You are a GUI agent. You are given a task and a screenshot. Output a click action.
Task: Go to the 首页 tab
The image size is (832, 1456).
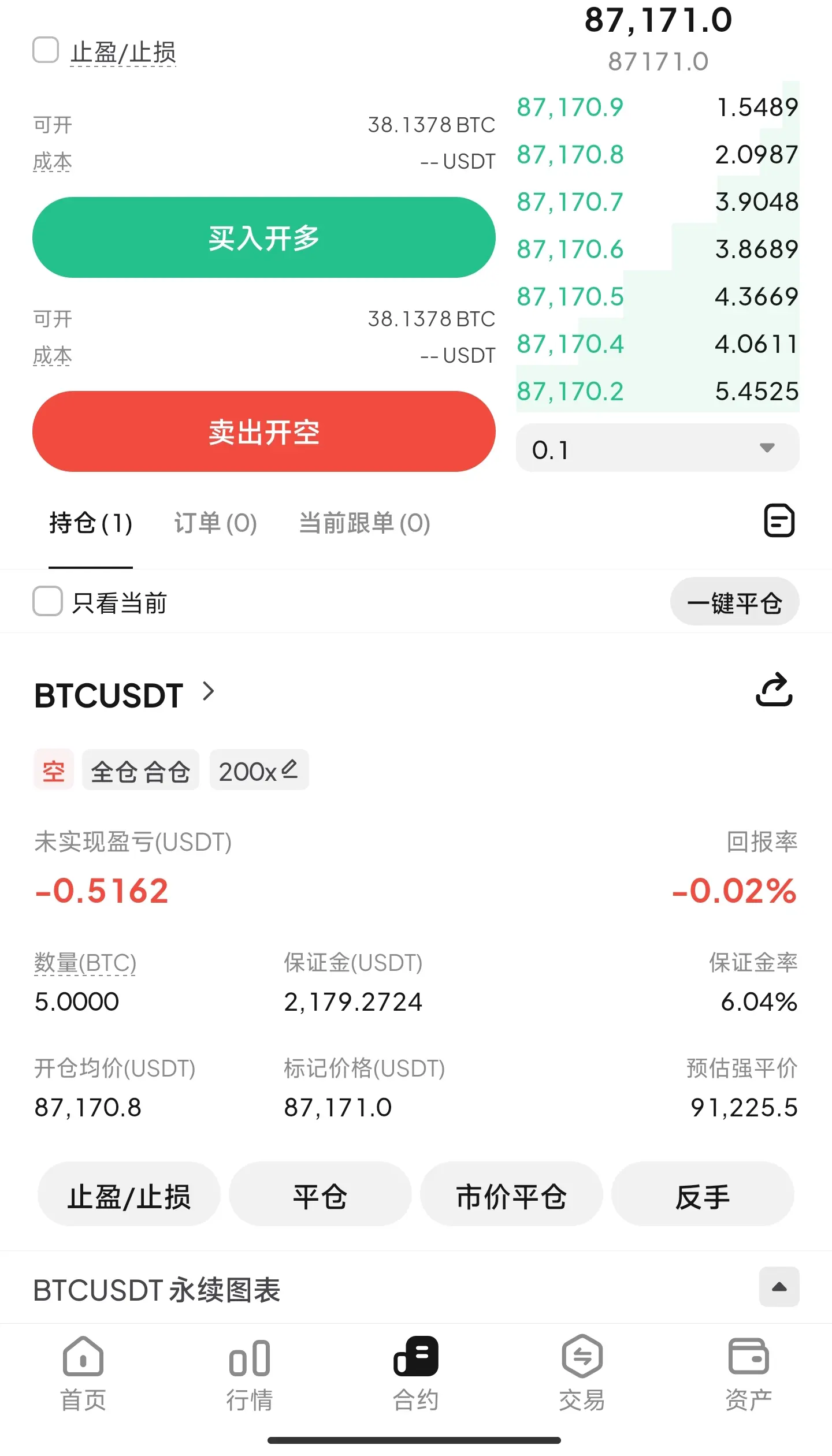(83, 1374)
